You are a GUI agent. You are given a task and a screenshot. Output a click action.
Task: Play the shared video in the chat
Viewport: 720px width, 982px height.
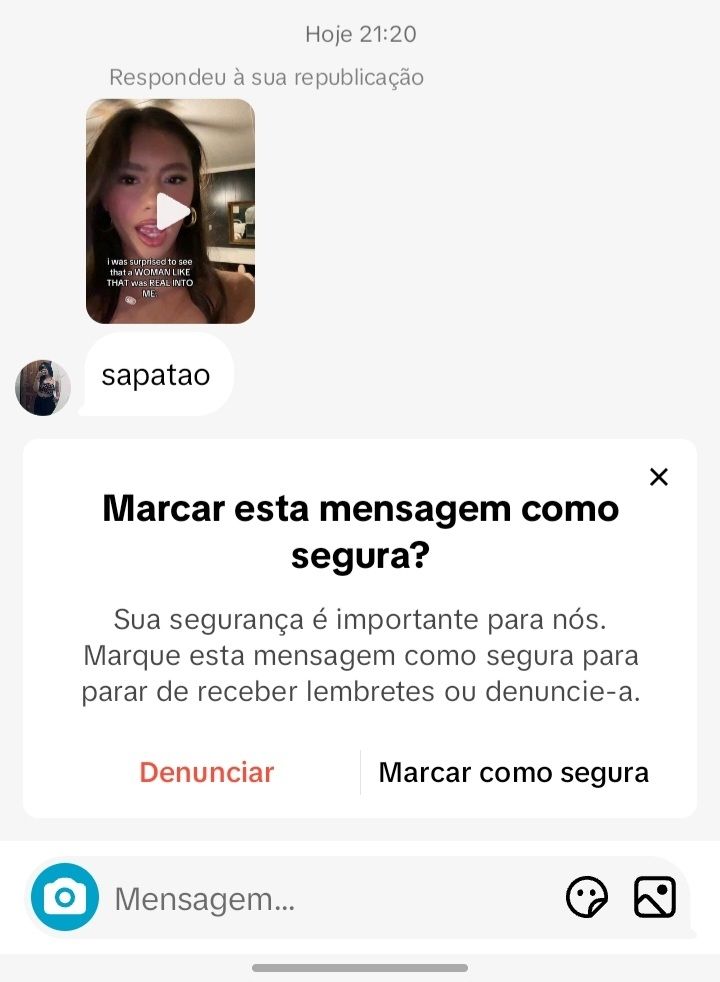coord(171,211)
